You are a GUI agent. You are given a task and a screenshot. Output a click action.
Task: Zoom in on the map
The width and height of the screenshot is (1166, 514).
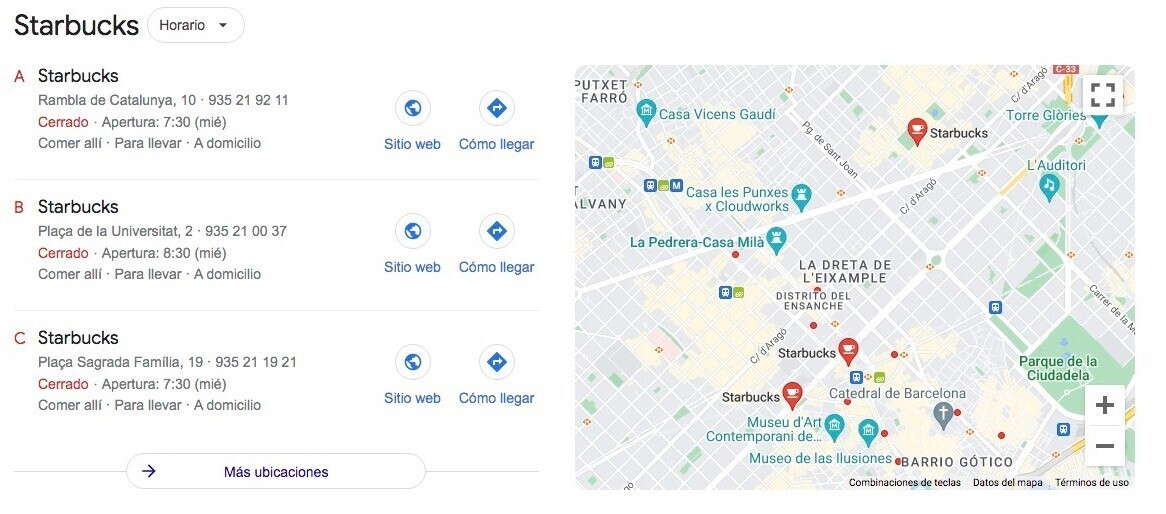point(1104,406)
